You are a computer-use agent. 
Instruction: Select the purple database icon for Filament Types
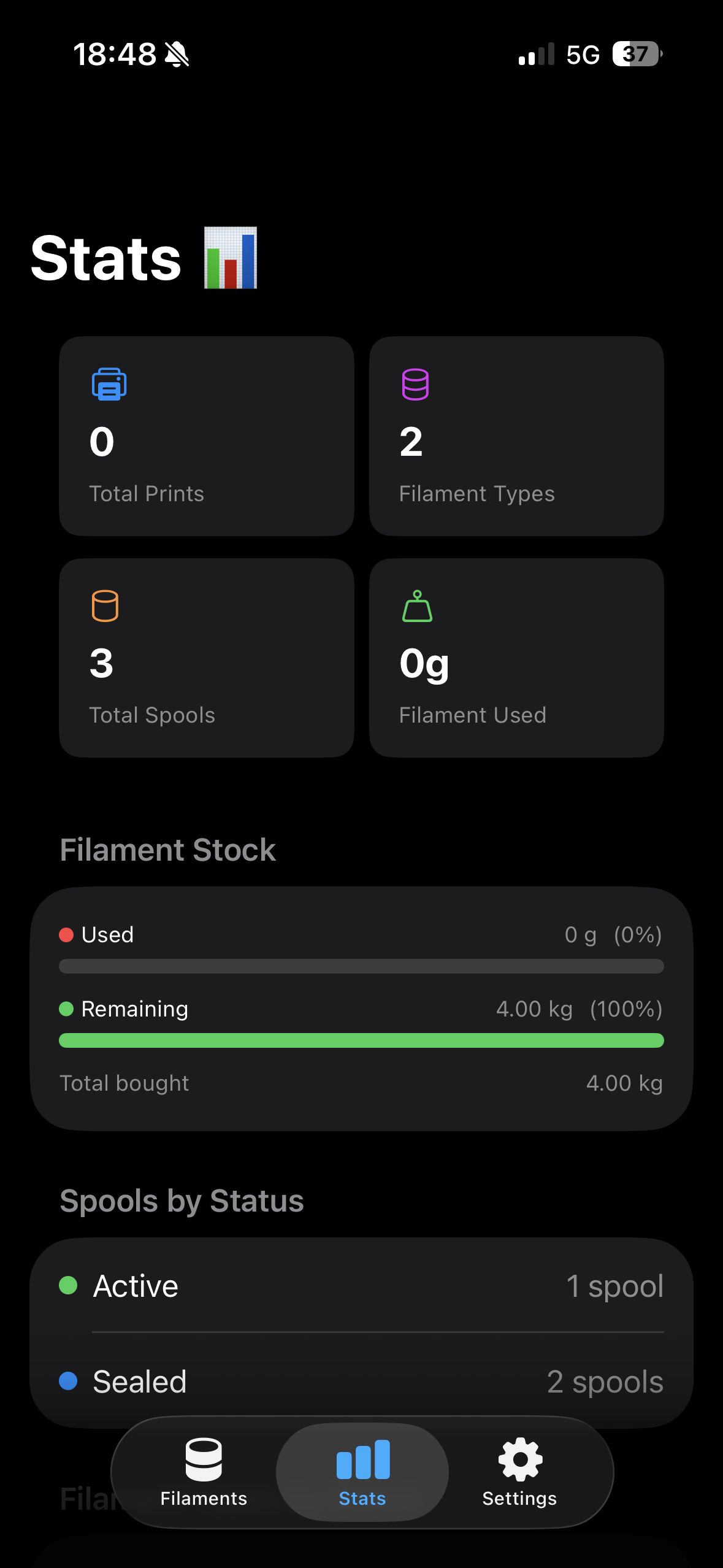[416, 384]
